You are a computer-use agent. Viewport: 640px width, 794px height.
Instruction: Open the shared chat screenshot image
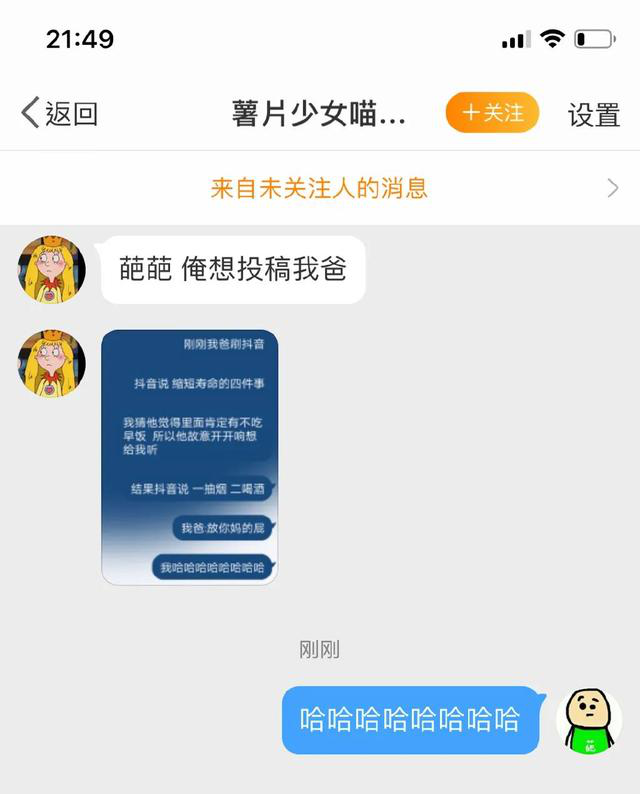pyautogui.click(x=189, y=457)
